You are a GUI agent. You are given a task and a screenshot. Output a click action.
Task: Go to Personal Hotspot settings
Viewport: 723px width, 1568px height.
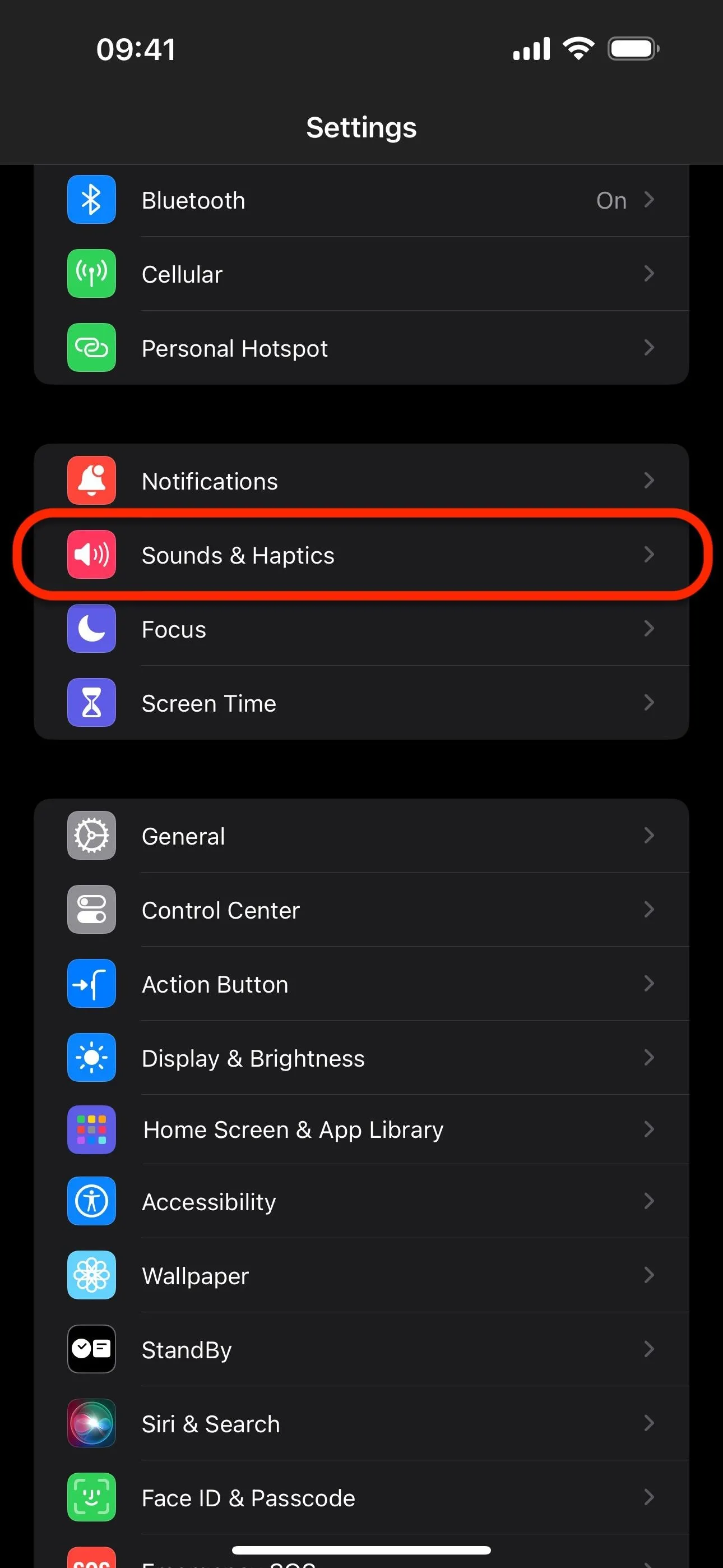[x=361, y=348]
